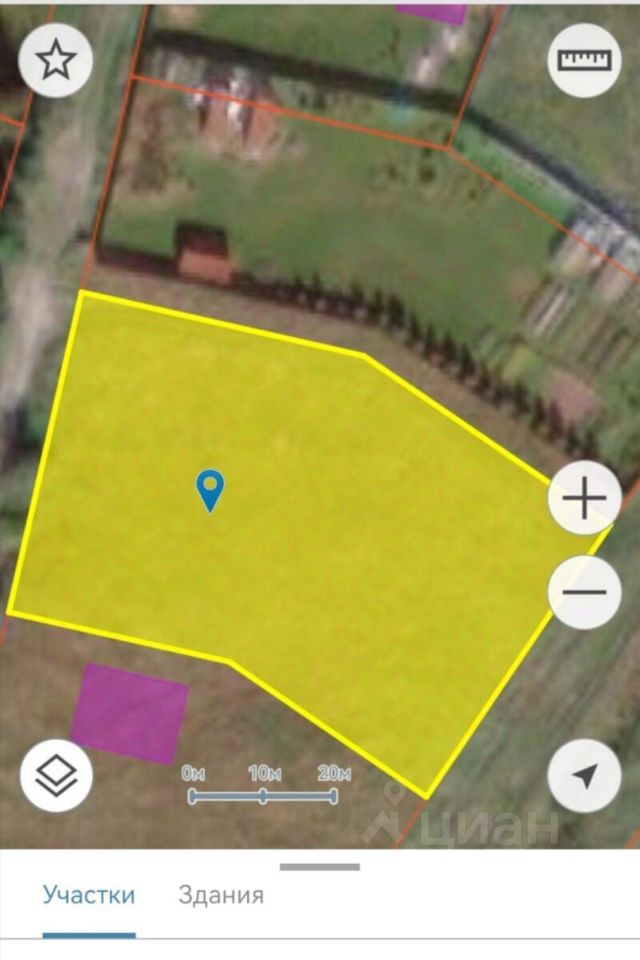Switch to the Участки tab

coord(88,895)
